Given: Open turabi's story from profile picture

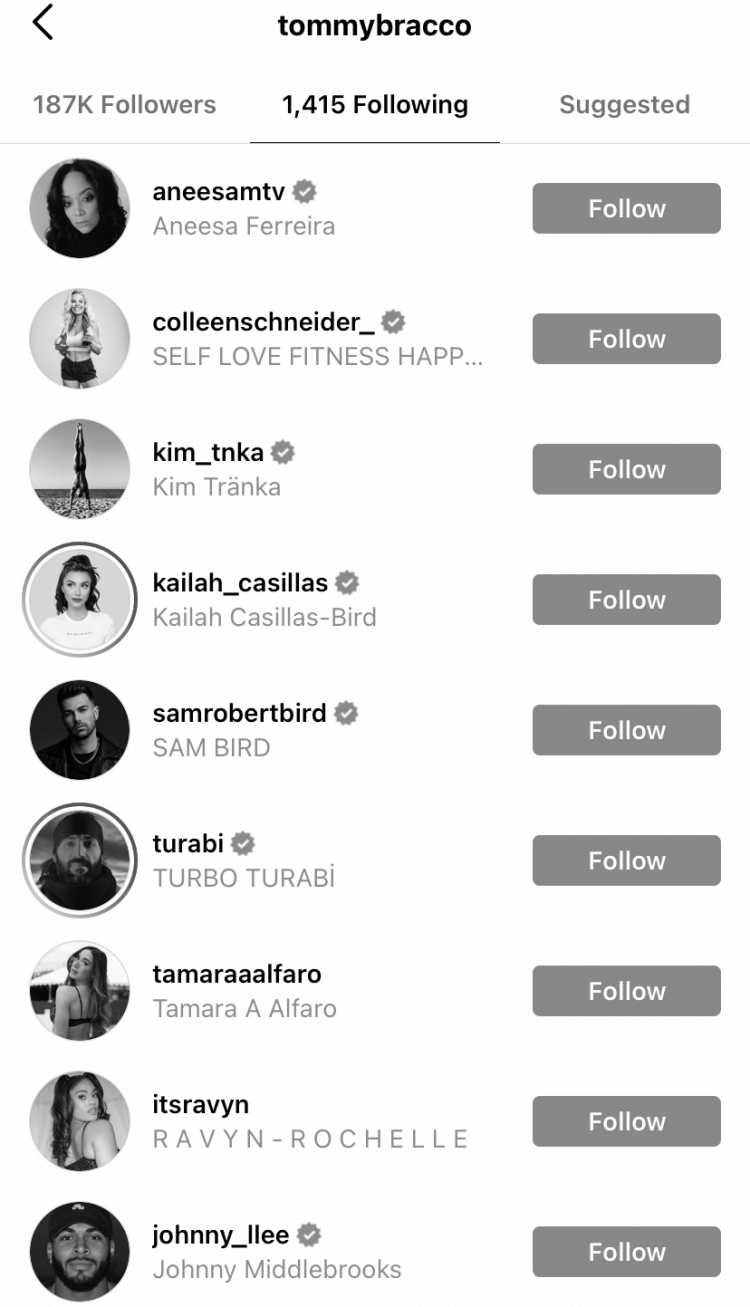Looking at the screenshot, I should 79,860.
